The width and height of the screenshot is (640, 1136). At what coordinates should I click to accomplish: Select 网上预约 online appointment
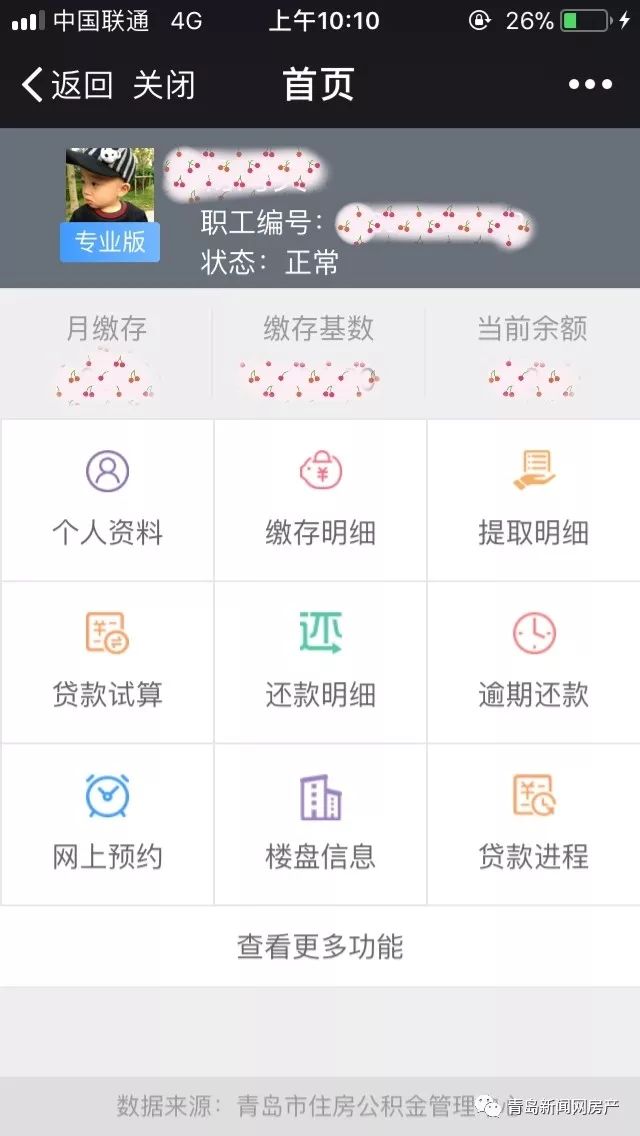click(107, 824)
